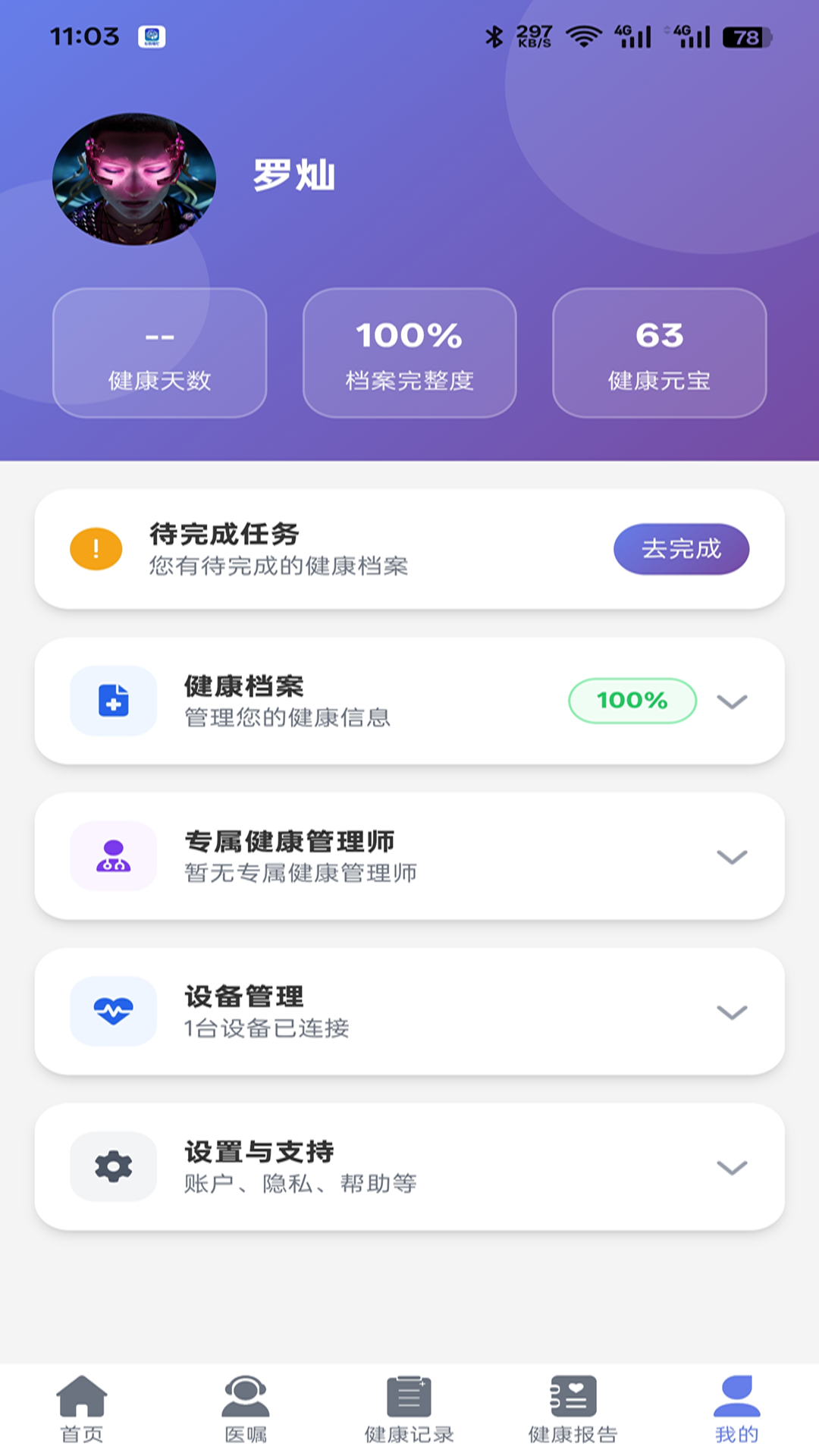
Task: Expand the 专属健康管理师 section
Action: tap(731, 858)
